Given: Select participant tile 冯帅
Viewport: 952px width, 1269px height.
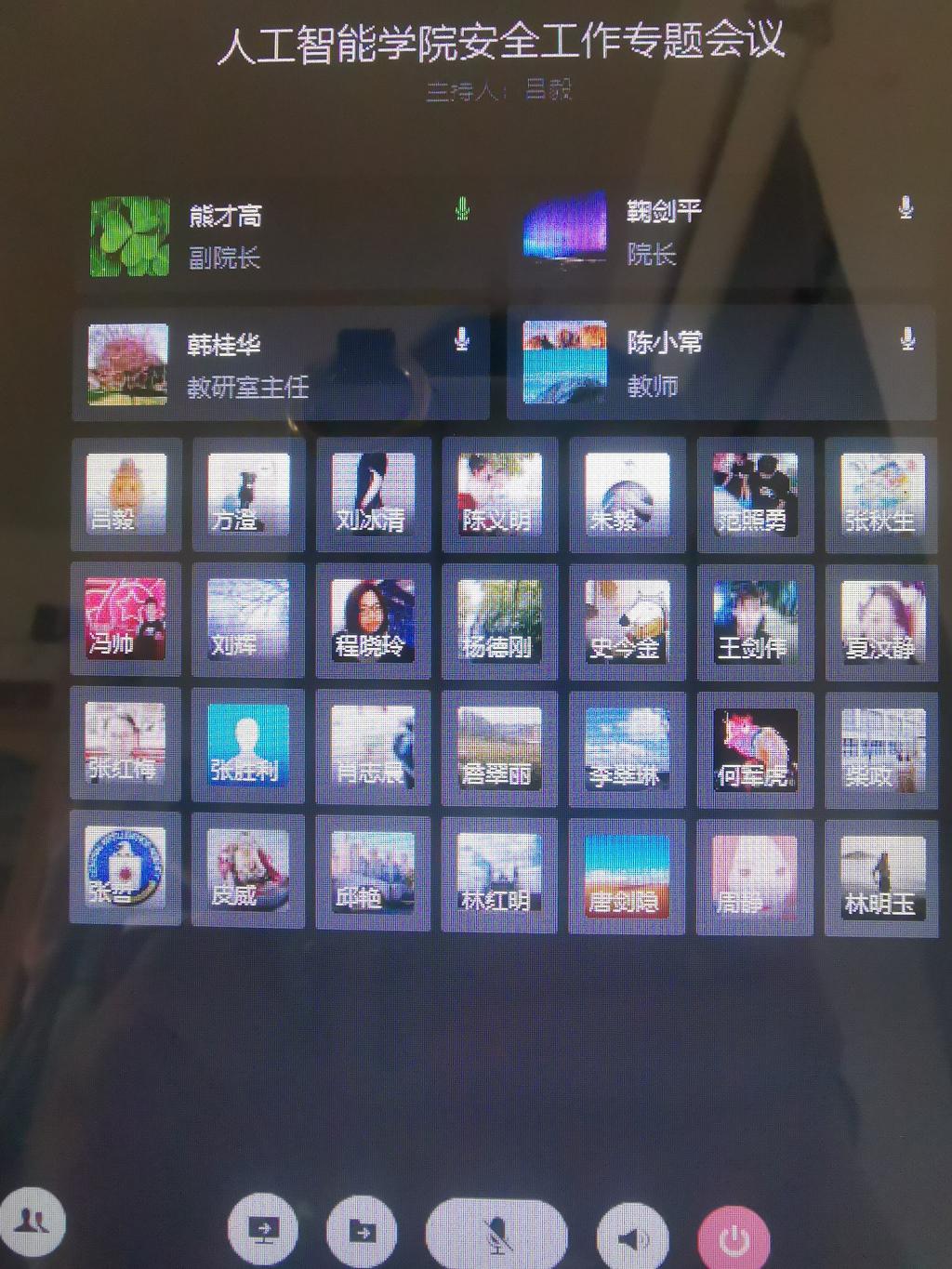Looking at the screenshot, I should click(x=126, y=618).
